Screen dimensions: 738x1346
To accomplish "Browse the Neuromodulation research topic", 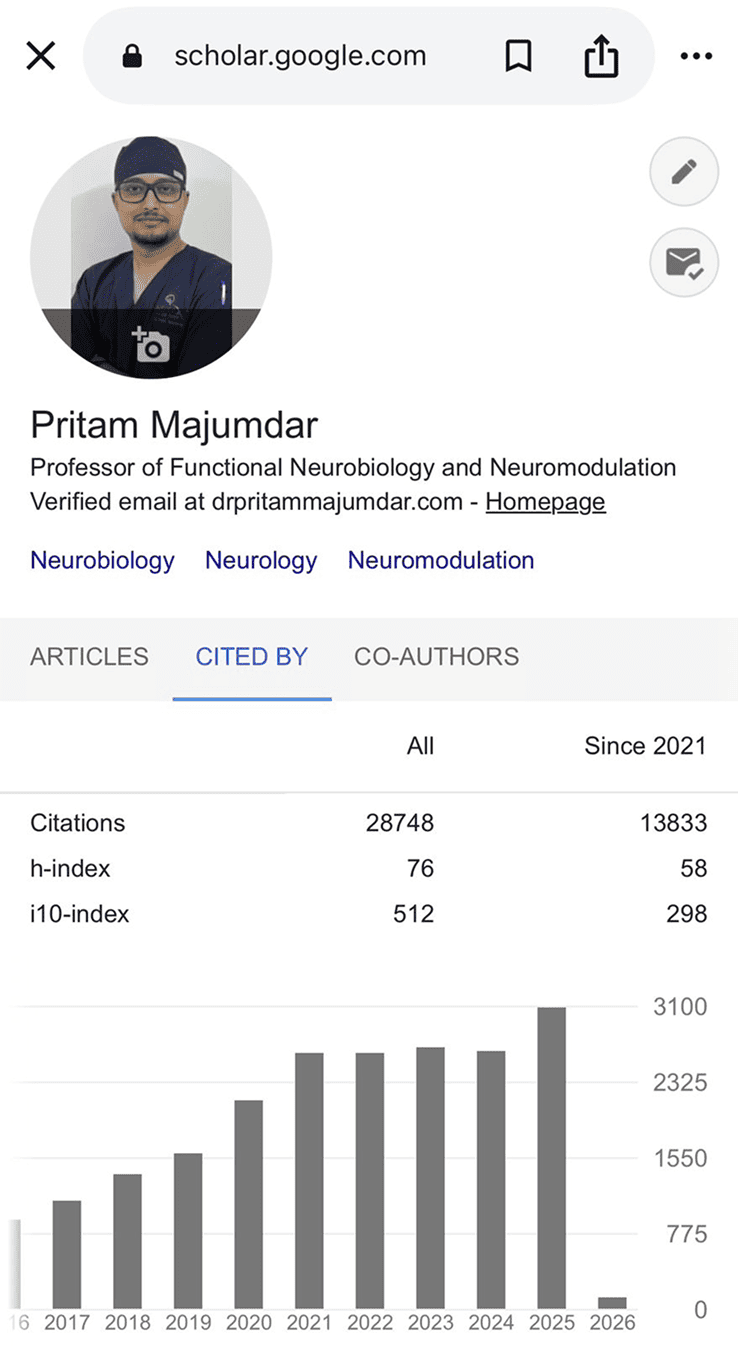I will coord(440,560).
